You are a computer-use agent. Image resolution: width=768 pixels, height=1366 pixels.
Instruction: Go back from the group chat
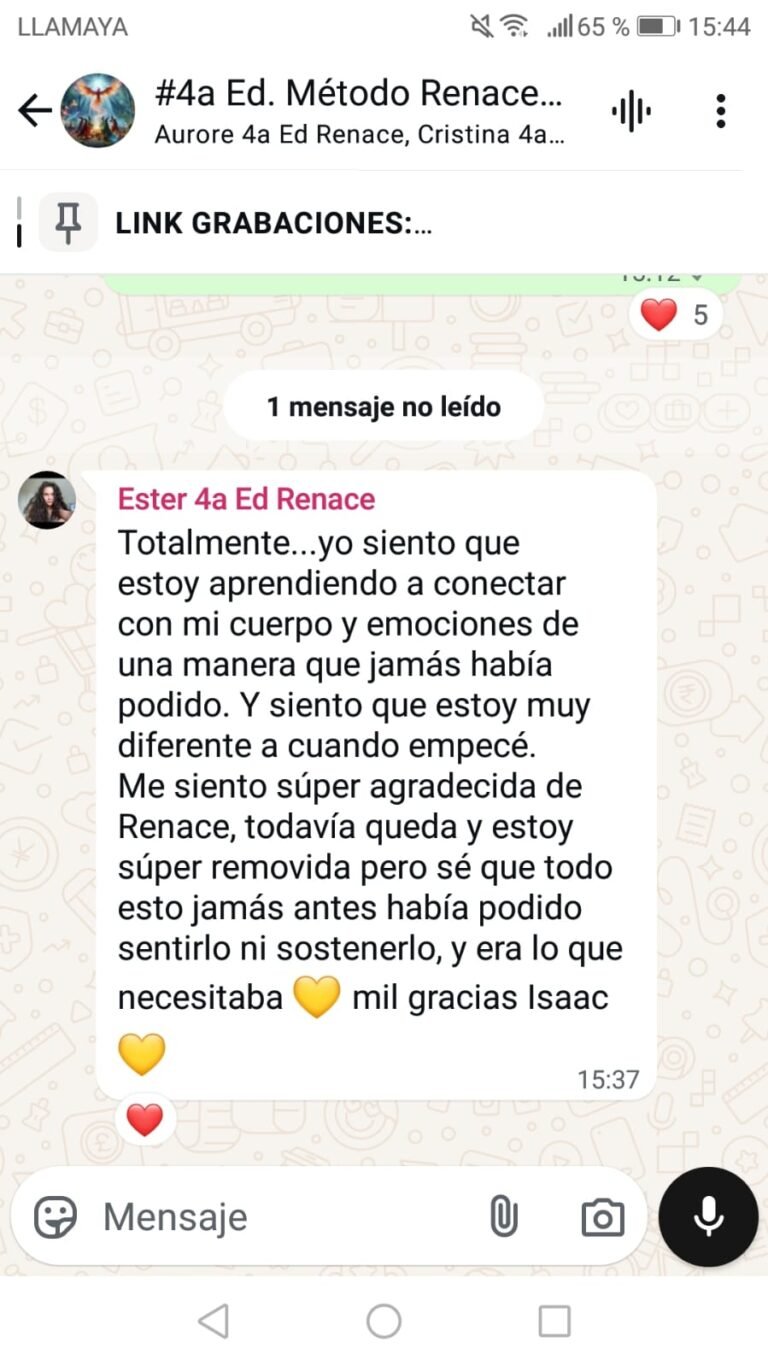coord(34,110)
